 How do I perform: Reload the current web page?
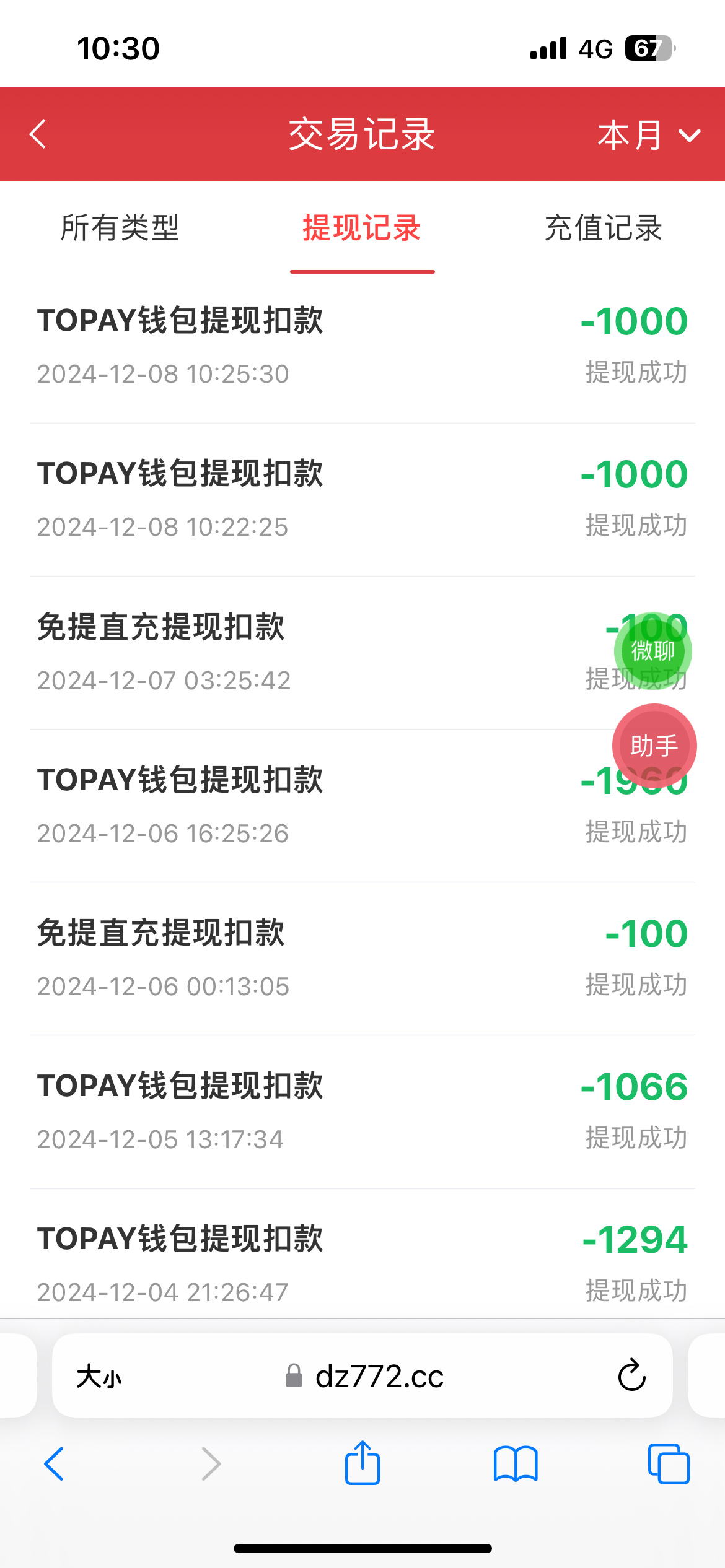(631, 1376)
